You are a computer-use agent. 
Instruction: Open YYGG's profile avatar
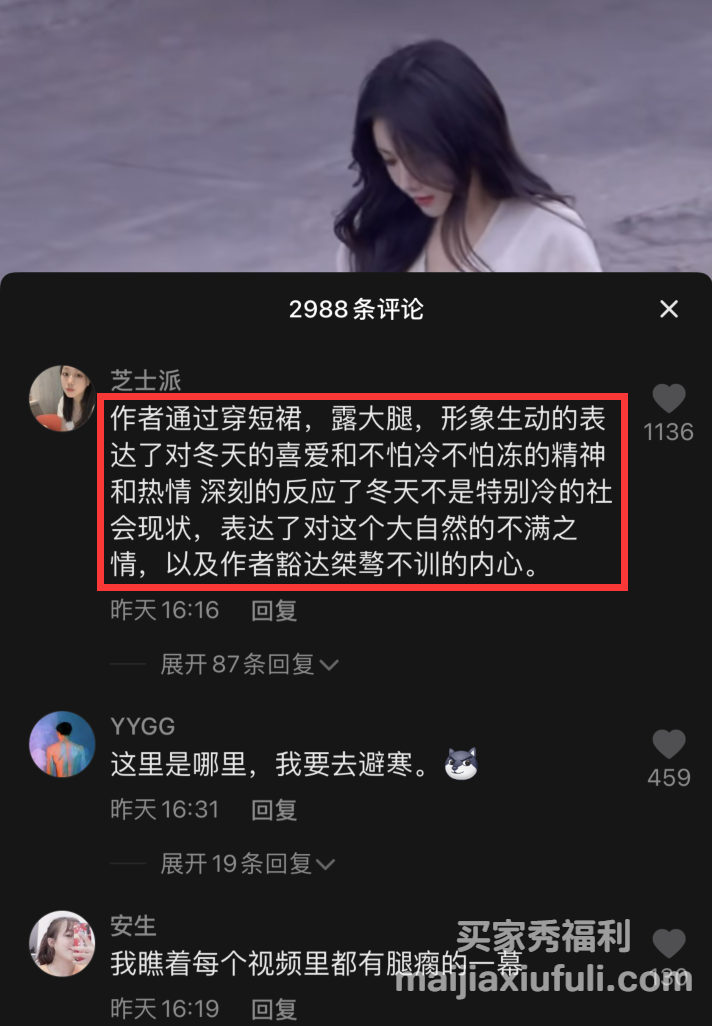point(62,744)
